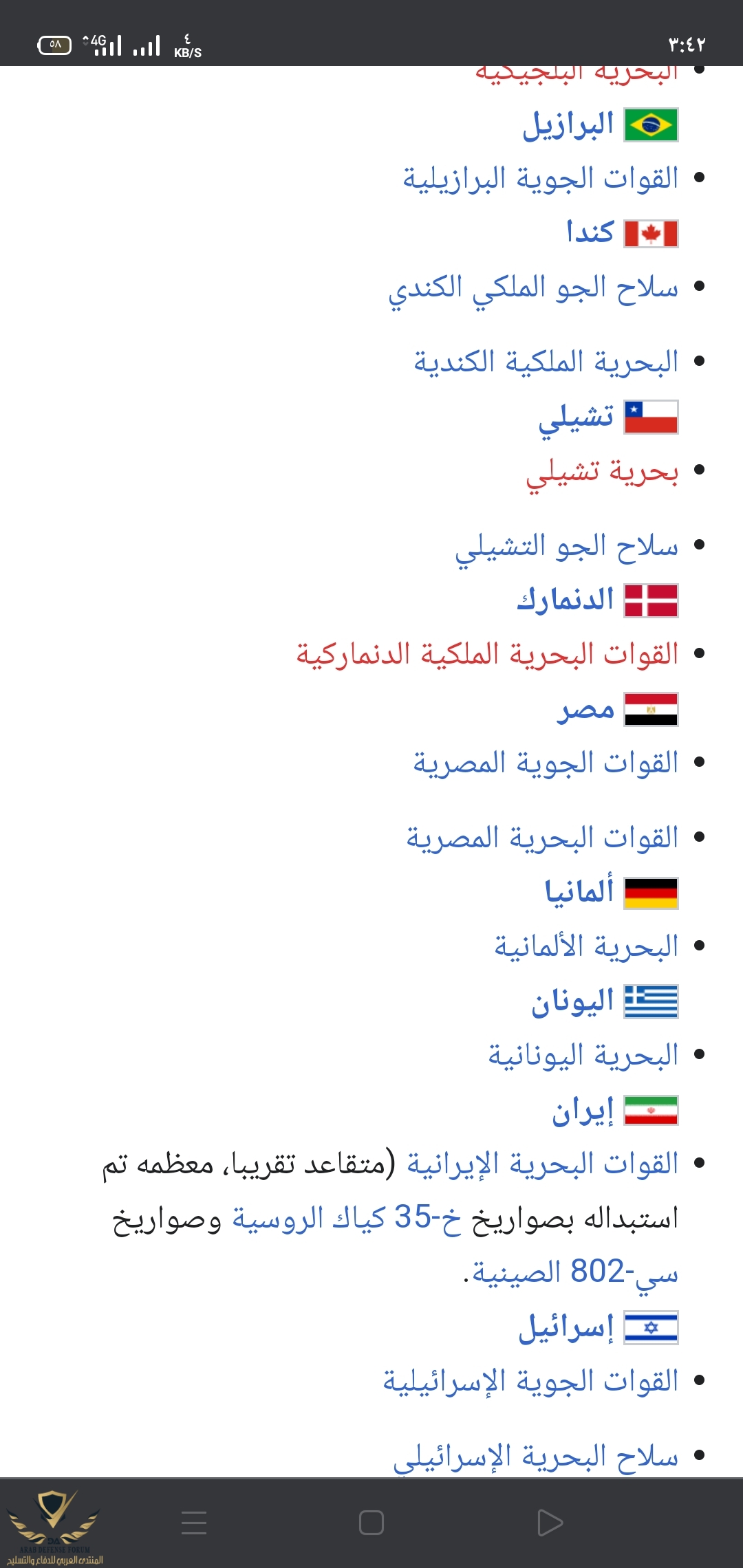This screenshot has width=743, height=1568.
Task: Tap the system home button
Action: coord(371,1523)
